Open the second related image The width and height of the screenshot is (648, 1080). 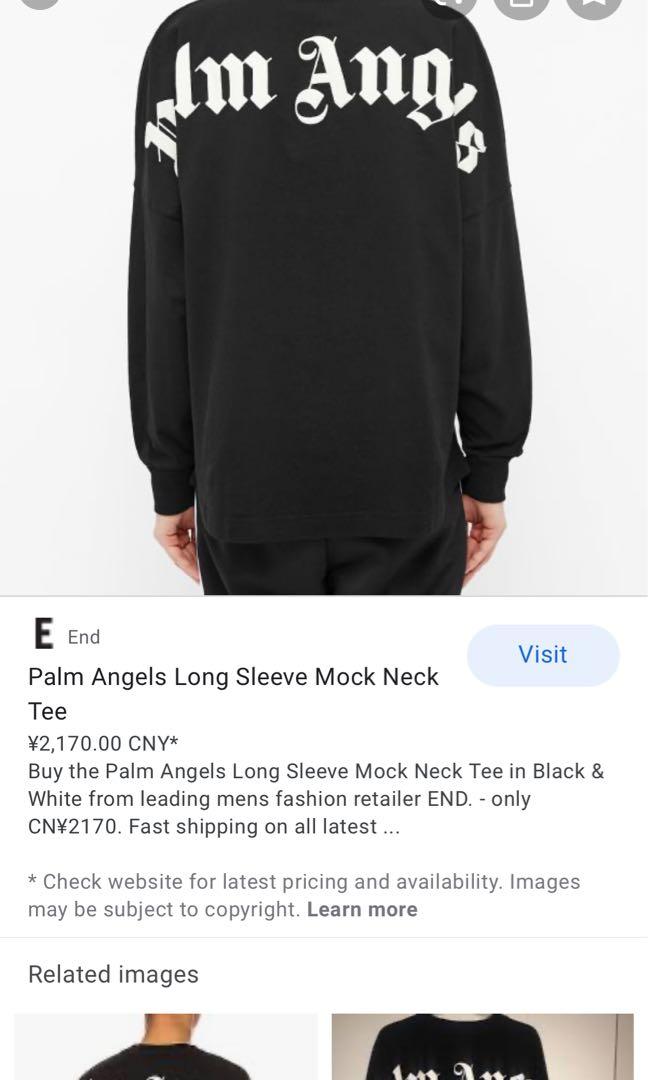click(x=482, y=1046)
